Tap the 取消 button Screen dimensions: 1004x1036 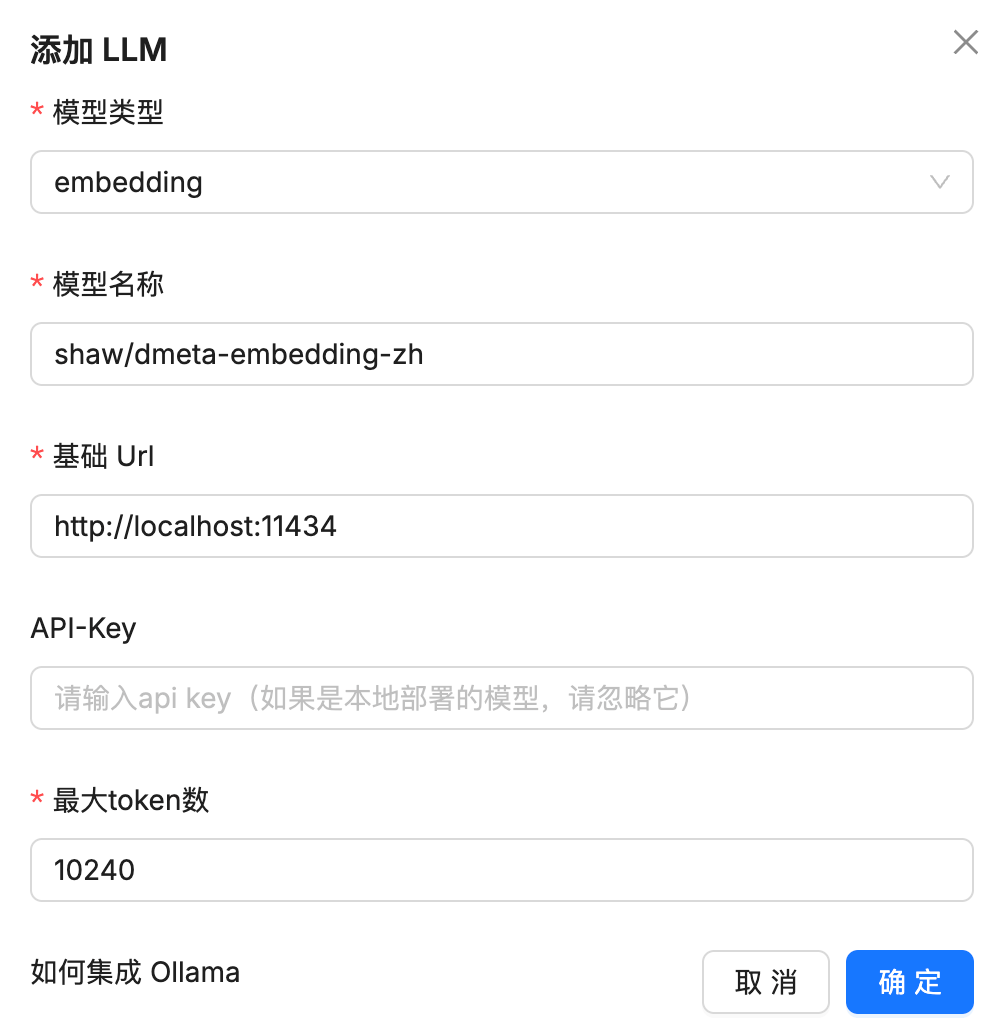[765, 982]
